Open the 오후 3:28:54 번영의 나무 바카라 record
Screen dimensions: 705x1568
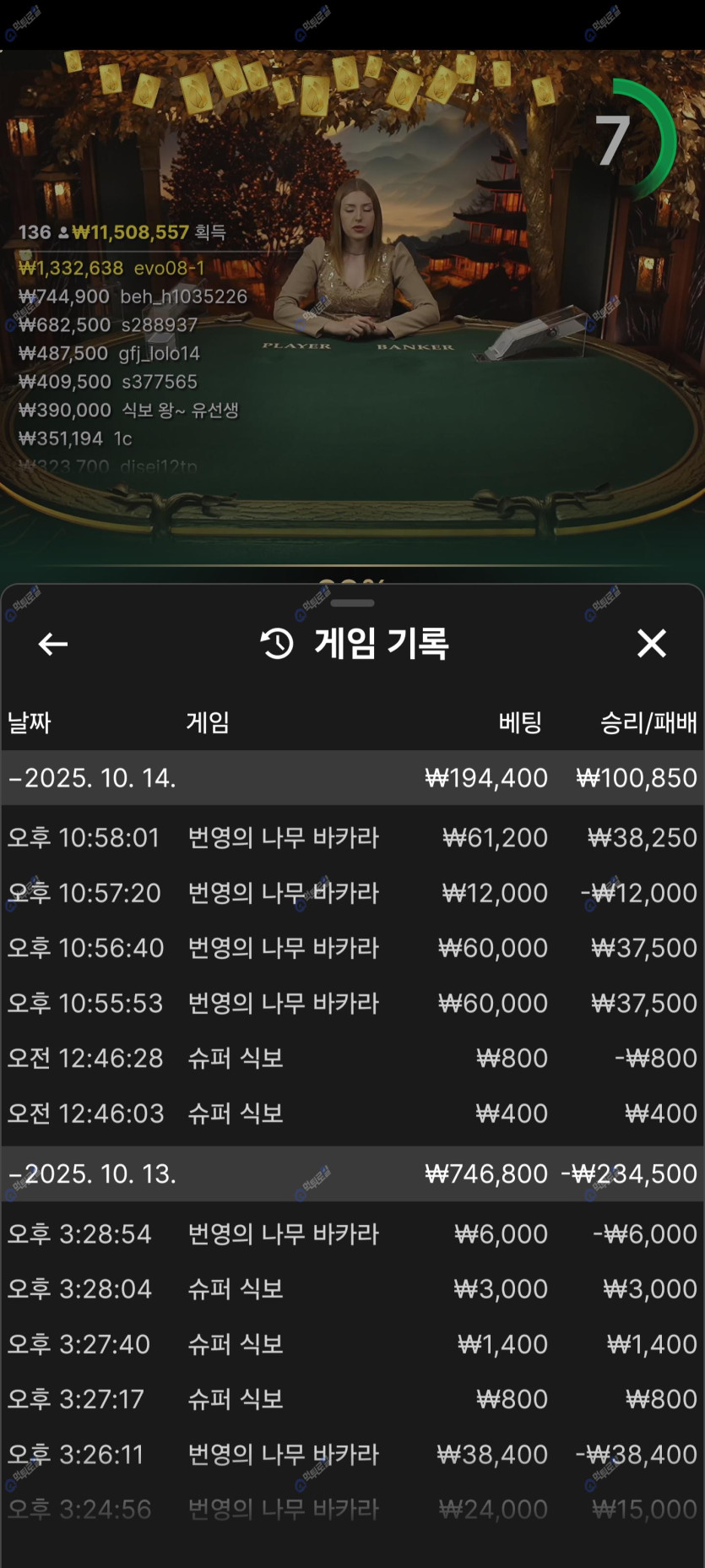point(352,1234)
